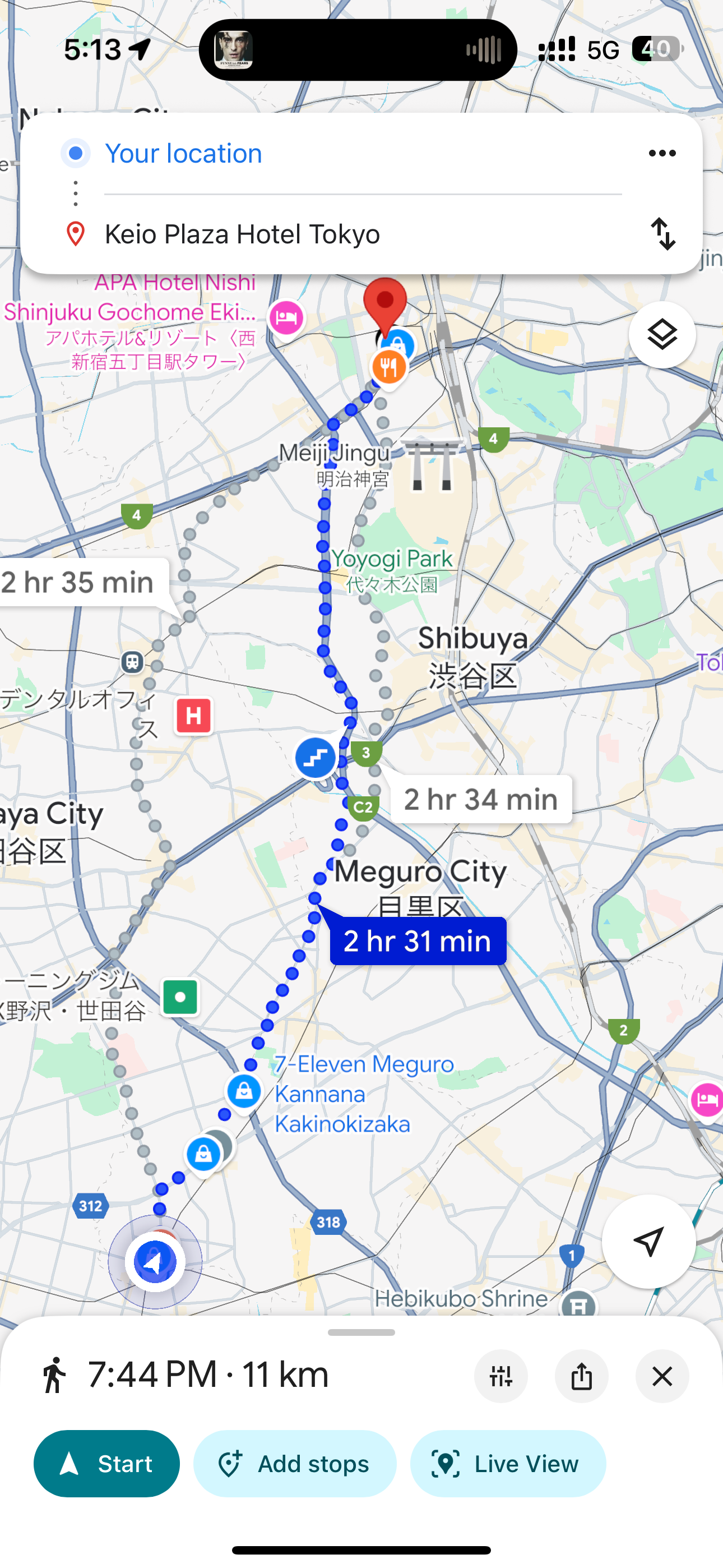Screen dimensions: 723x1568
Task: Open APA Hotel Nishi Shinjuku pin
Action: 286,317
